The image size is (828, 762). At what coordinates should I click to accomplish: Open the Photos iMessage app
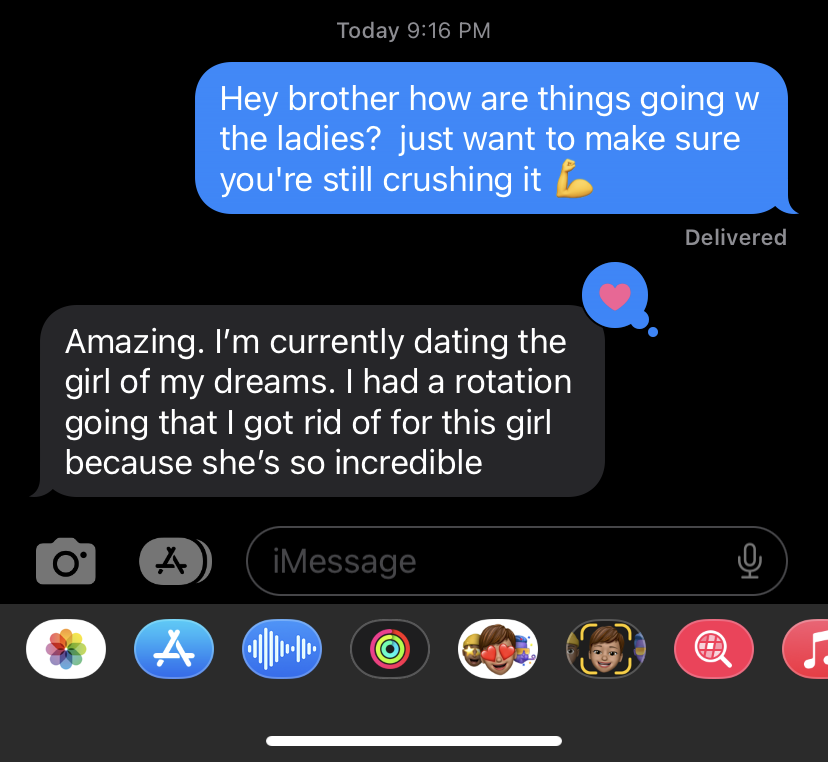click(66, 650)
